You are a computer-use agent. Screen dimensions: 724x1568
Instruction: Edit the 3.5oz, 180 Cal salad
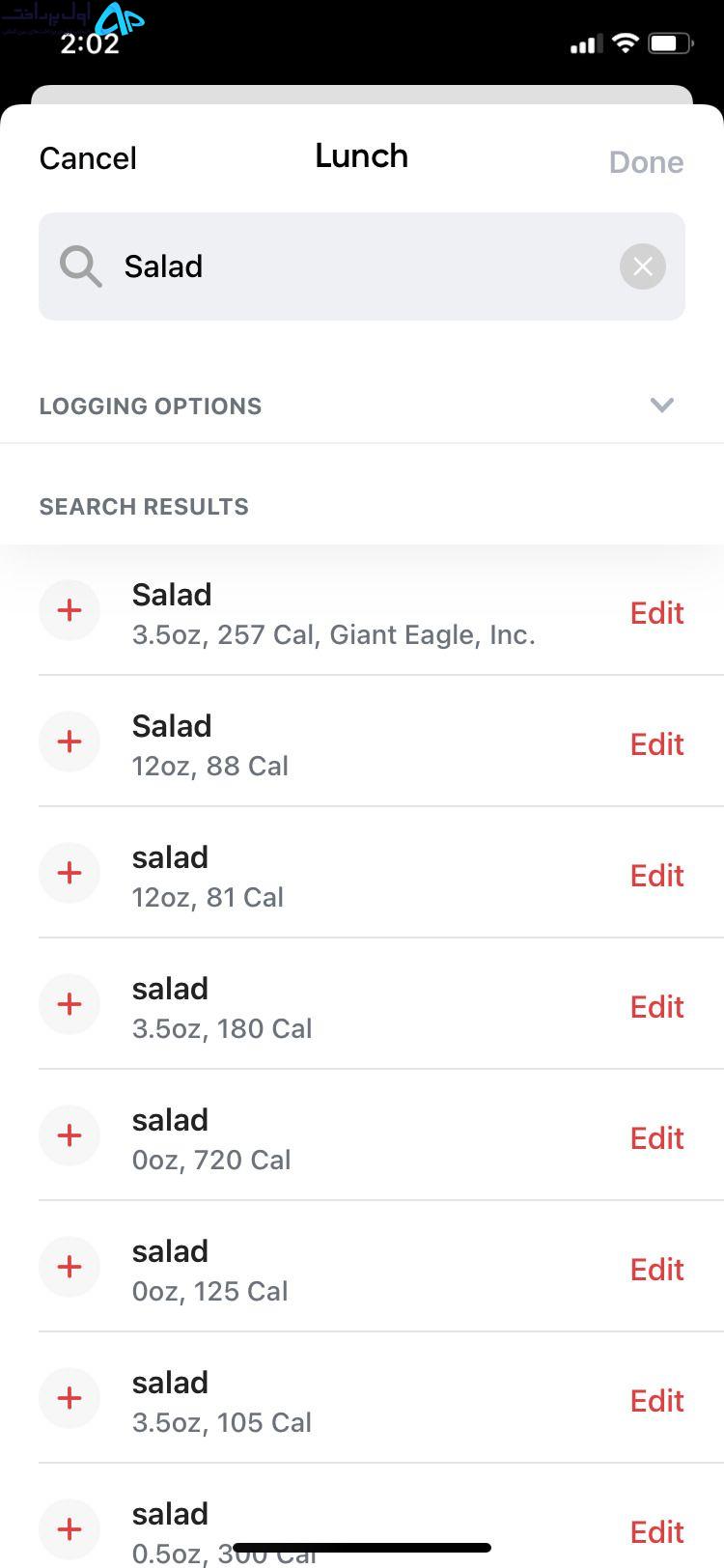pyautogui.click(x=656, y=1007)
